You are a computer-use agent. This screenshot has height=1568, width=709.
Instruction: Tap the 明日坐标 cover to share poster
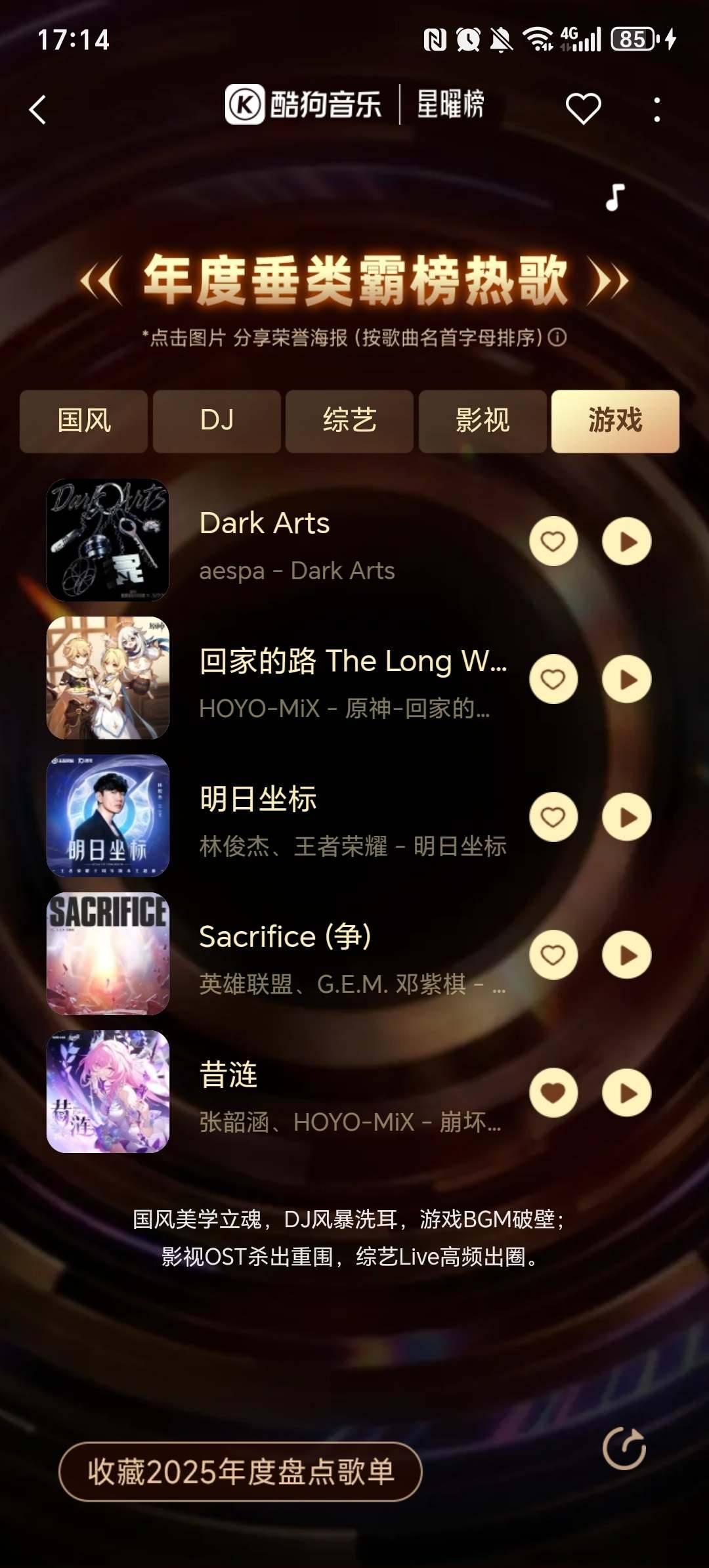click(x=108, y=816)
